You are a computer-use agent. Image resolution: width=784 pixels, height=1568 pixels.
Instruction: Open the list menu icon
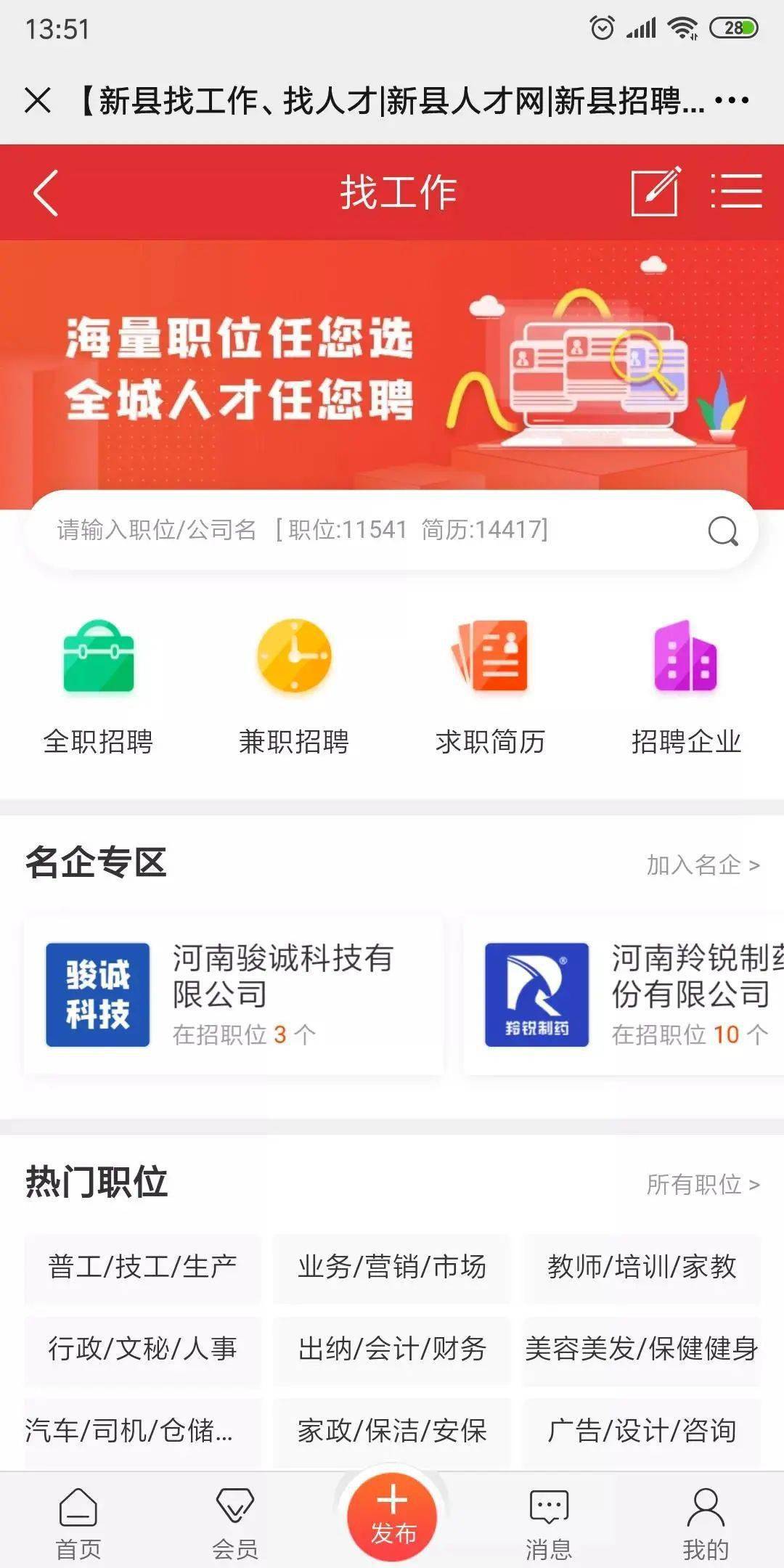pos(736,192)
